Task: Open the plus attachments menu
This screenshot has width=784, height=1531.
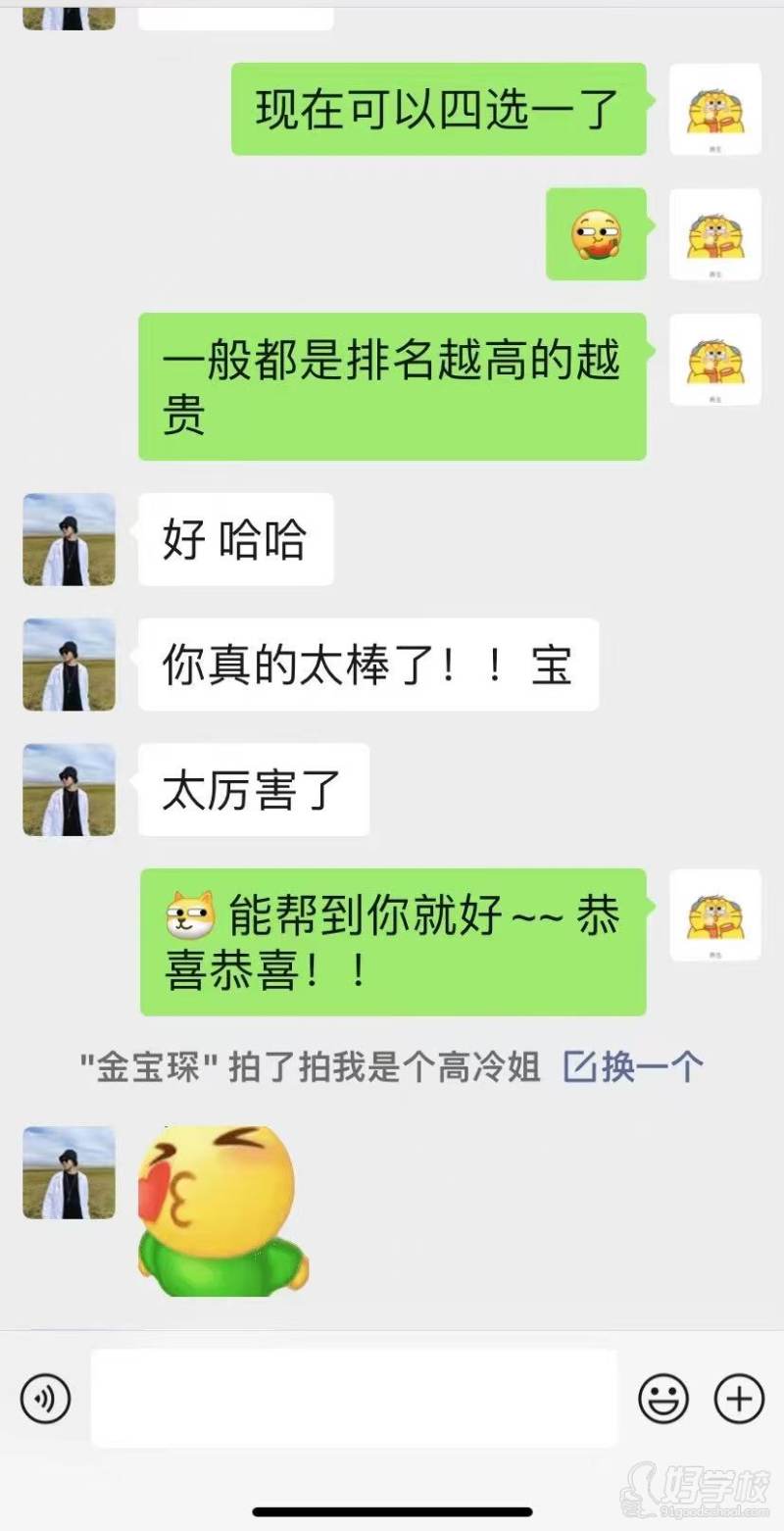Action: 739,1399
